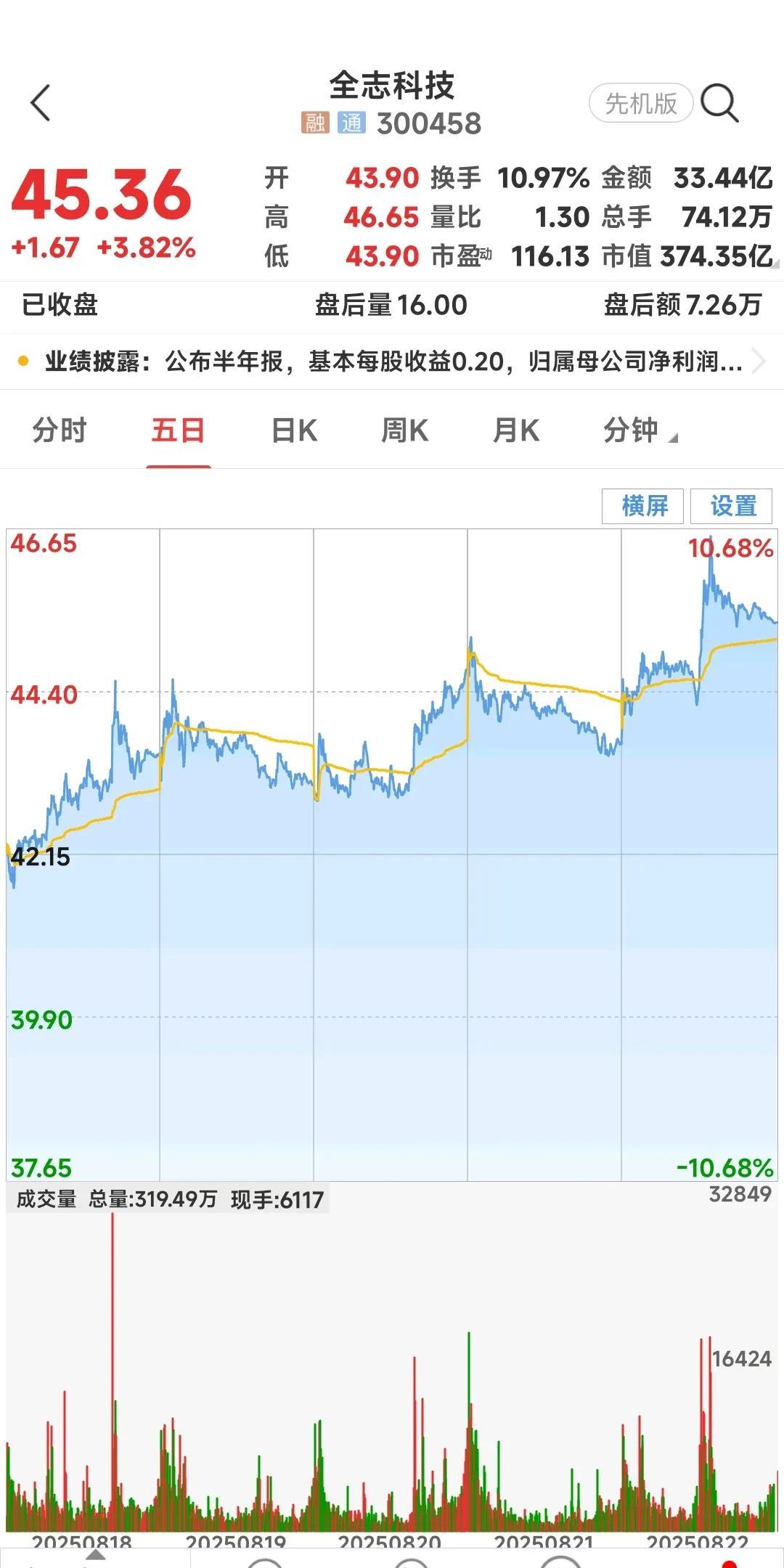This screenshot has width=784, height=1568.
Task: Switch to the 先机版 version
Action: [x=640, y=103]
